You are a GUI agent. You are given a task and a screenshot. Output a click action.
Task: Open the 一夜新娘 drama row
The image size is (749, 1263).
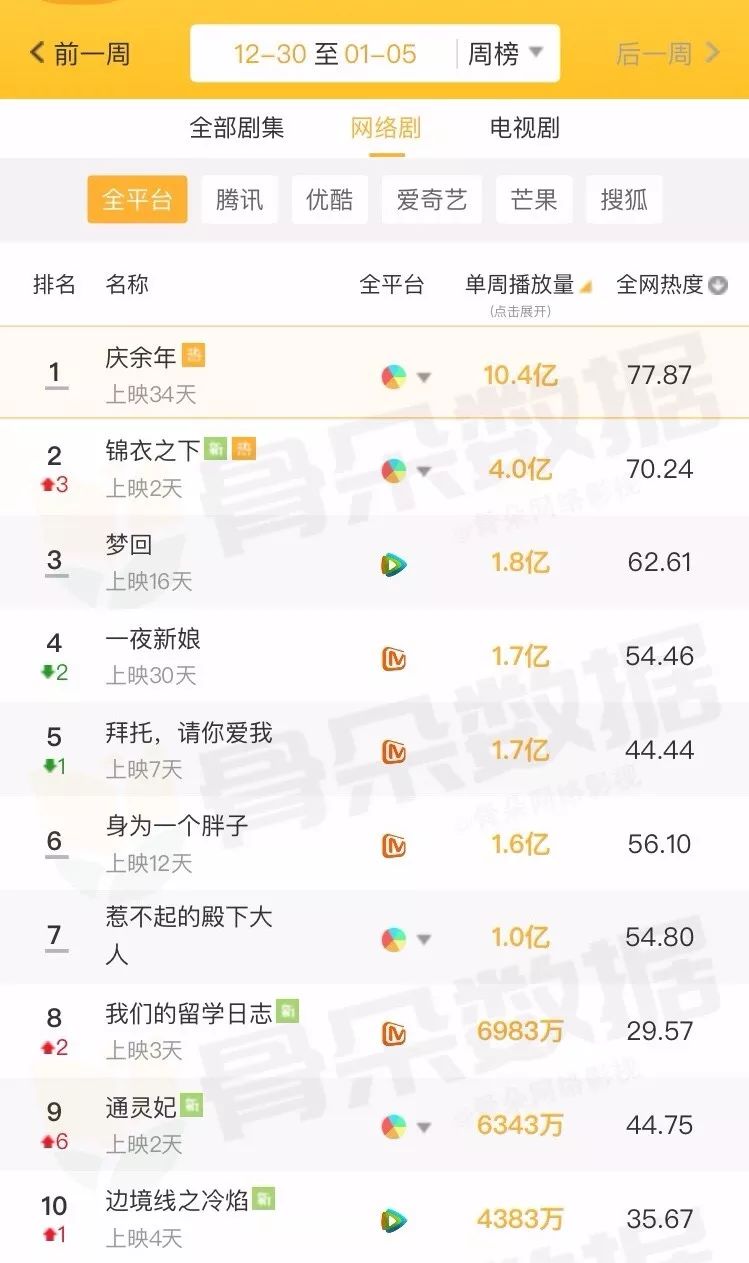pyautogui.click(x=374, y=656)
